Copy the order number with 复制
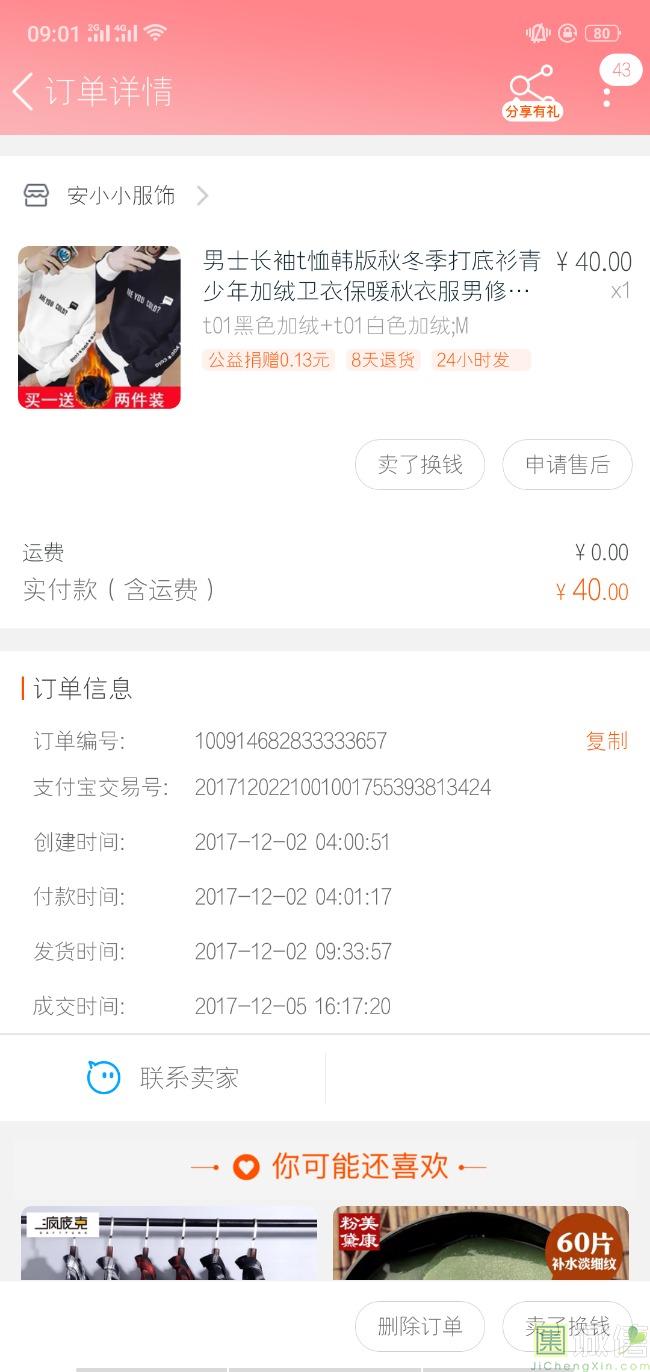 tap(606, 741)
